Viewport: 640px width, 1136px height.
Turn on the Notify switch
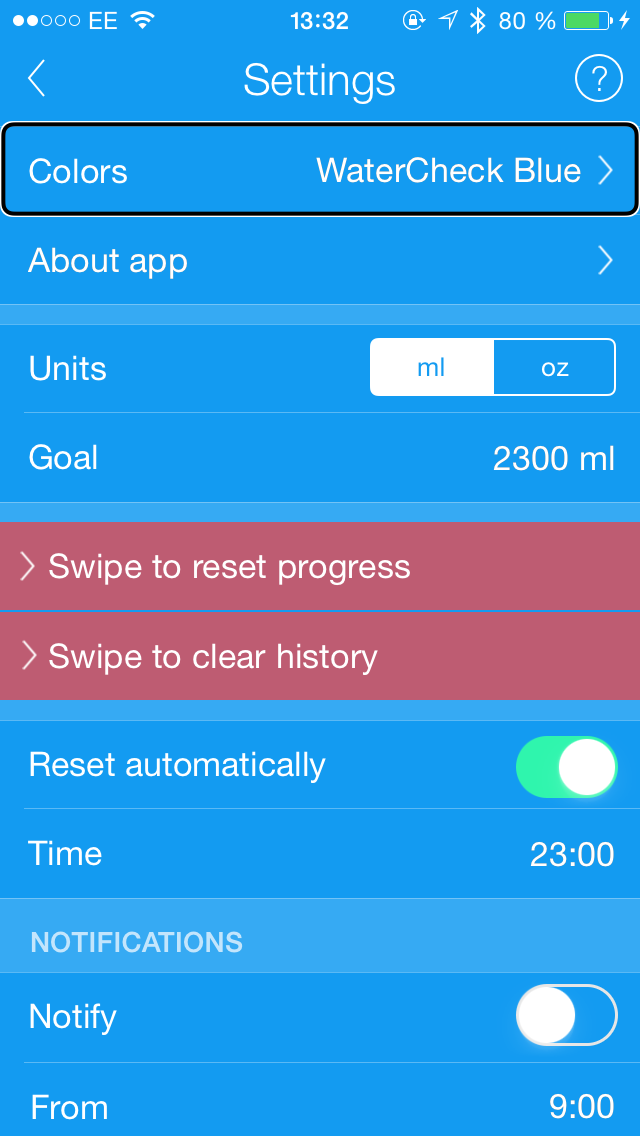point(566,1016)
